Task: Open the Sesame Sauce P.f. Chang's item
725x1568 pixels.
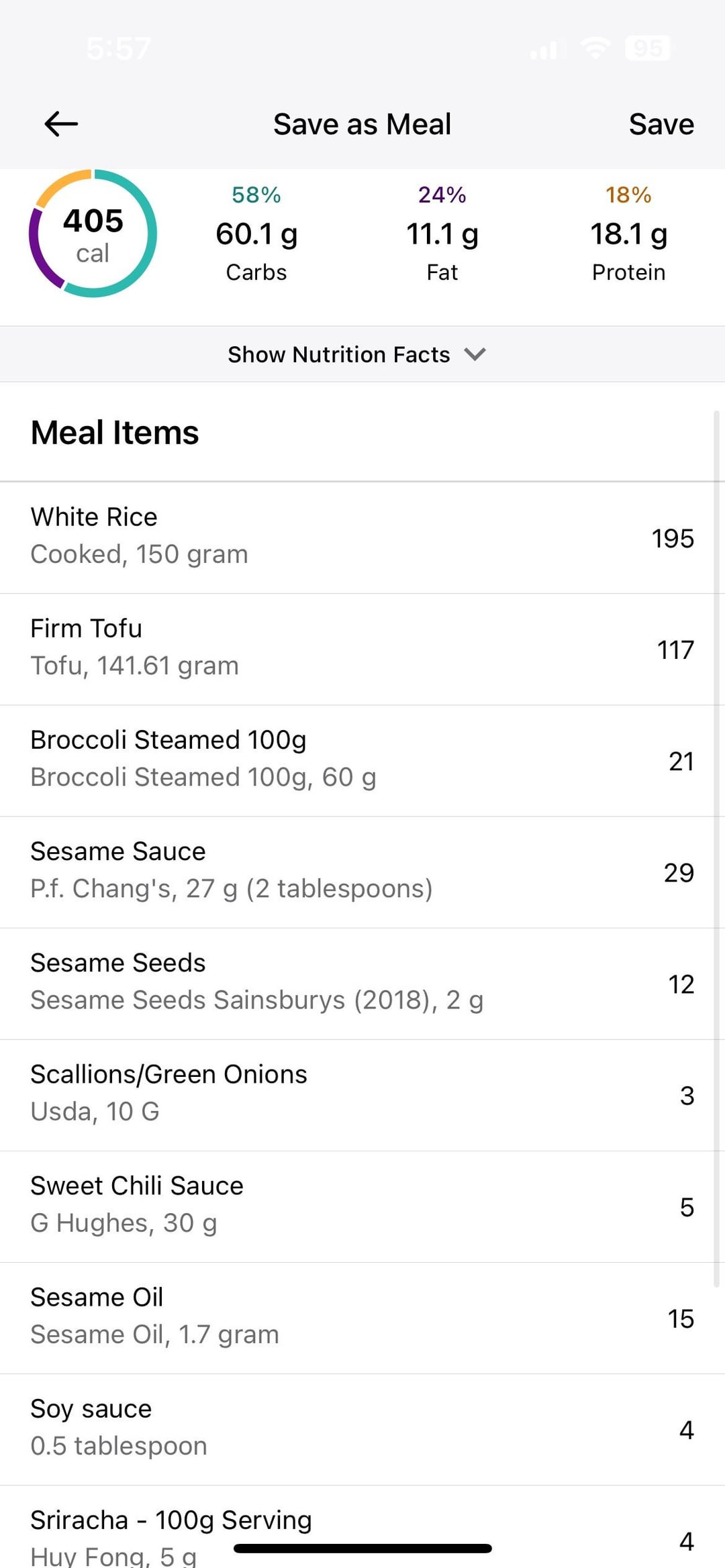Action: 362,872
